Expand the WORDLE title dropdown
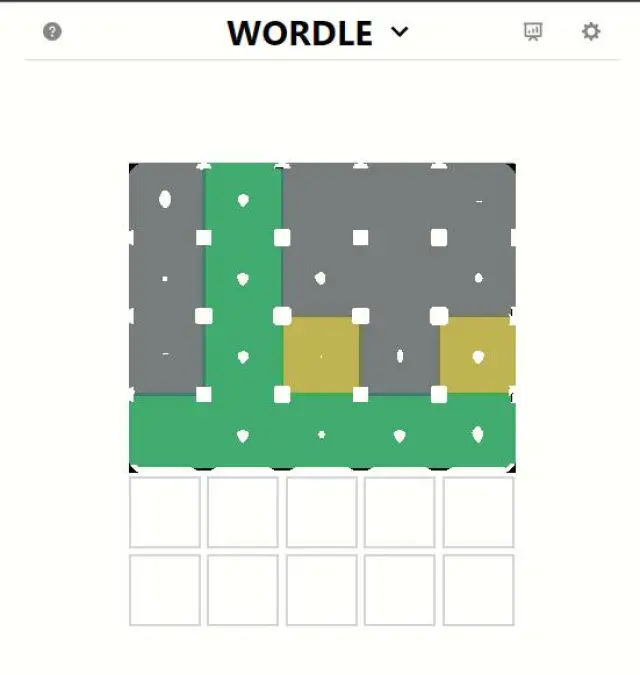The height and width of the screenshot is (675, 640). click(x=399, y=32)
